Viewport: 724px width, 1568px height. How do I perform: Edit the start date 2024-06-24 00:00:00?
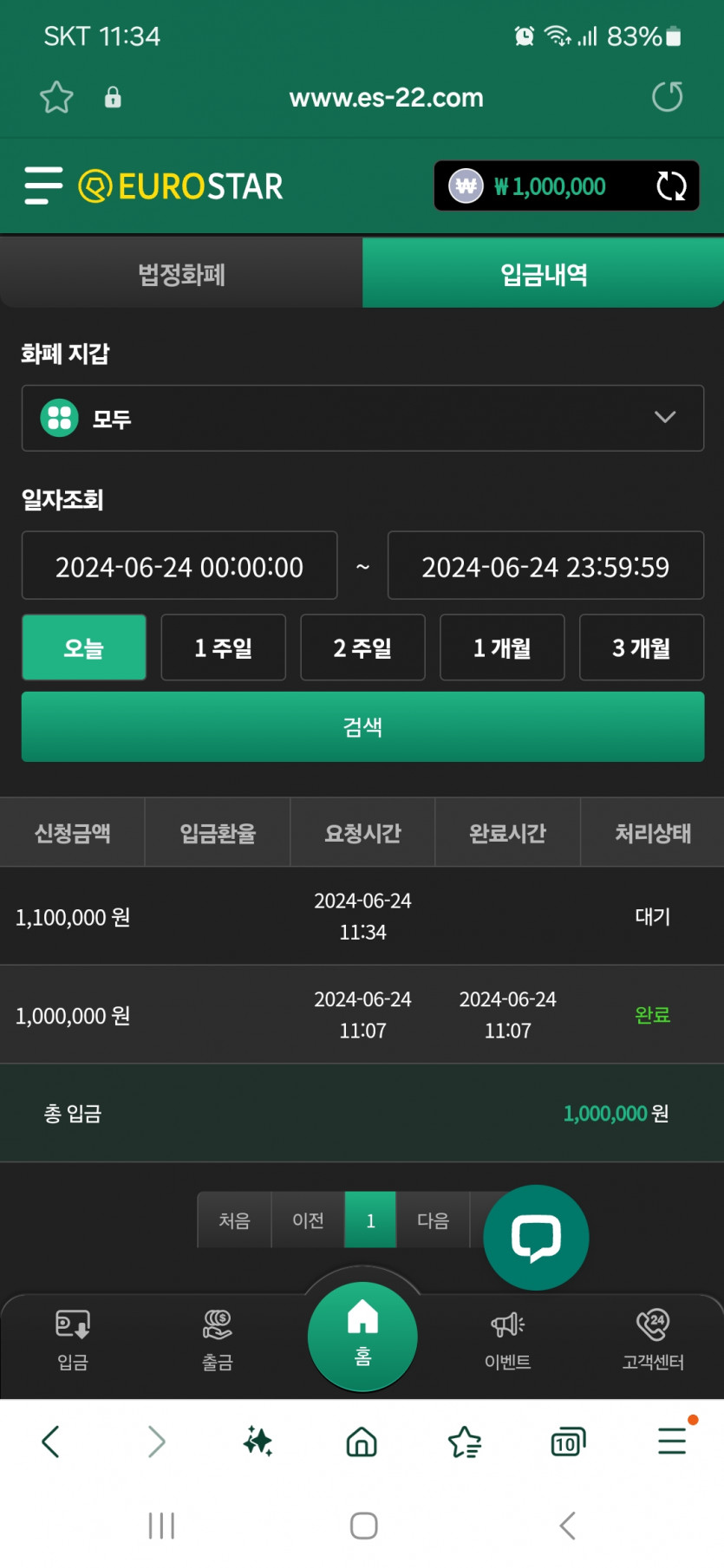(179, 566)
